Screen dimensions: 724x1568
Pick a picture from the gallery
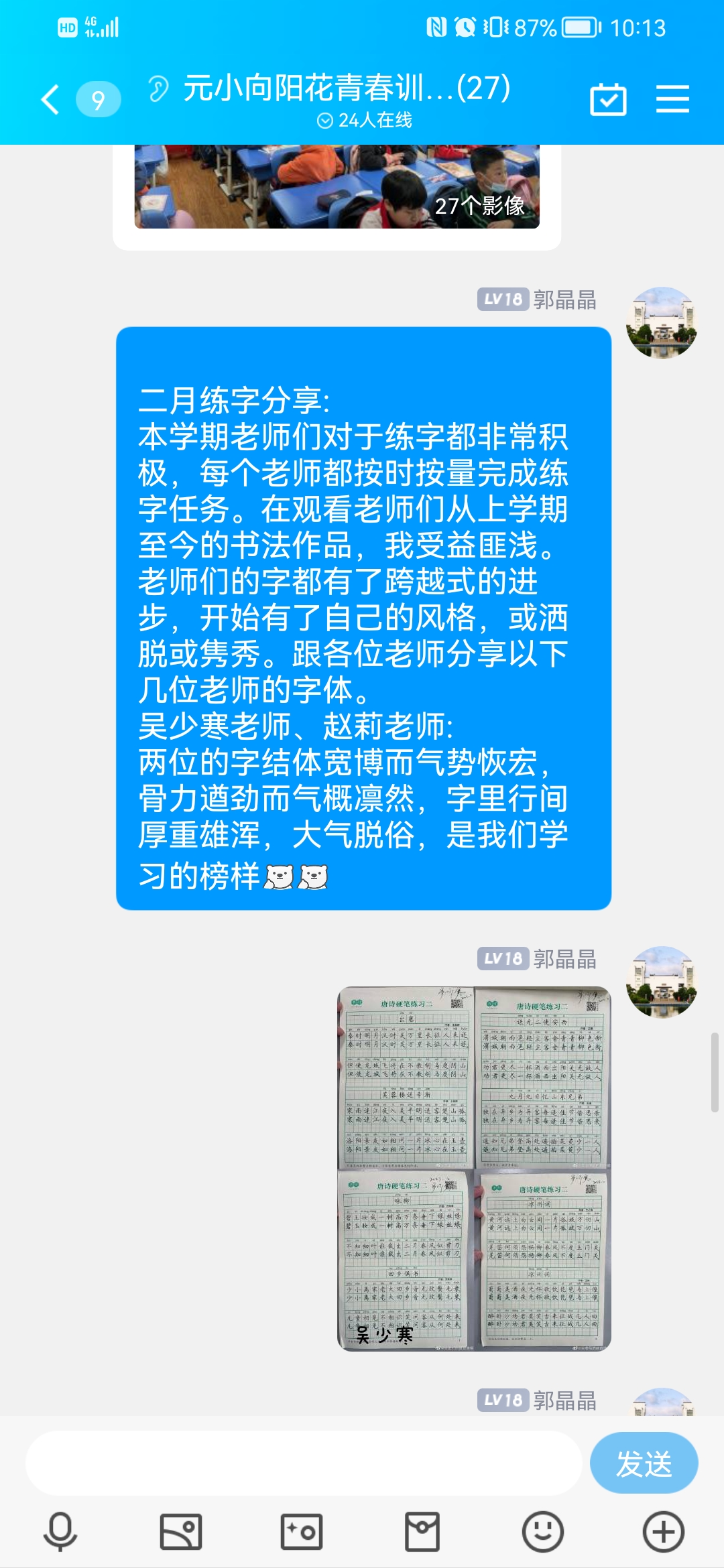(x=181, y=1532)
